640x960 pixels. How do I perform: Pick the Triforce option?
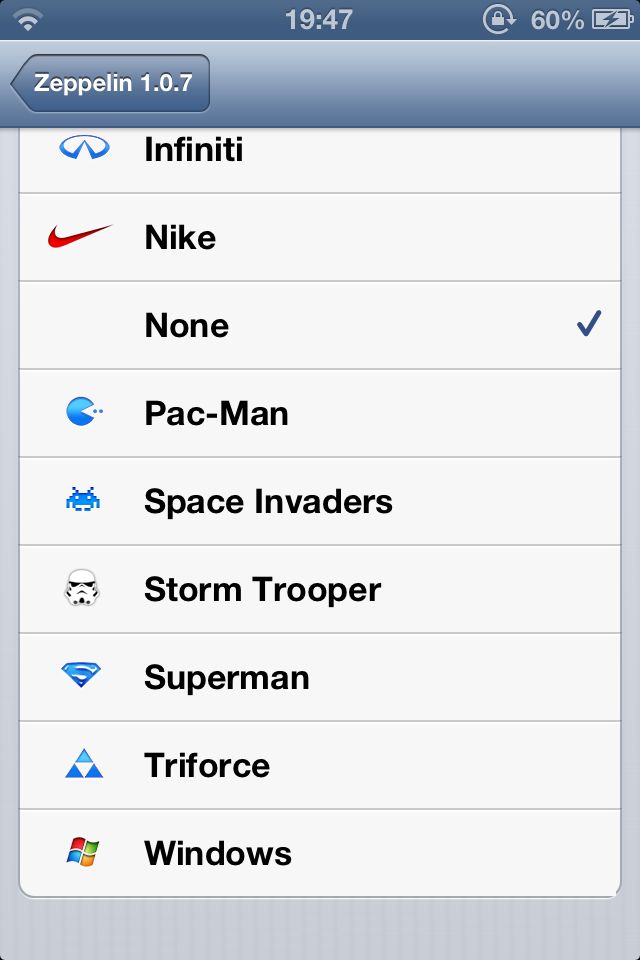(x=320, y=765)
